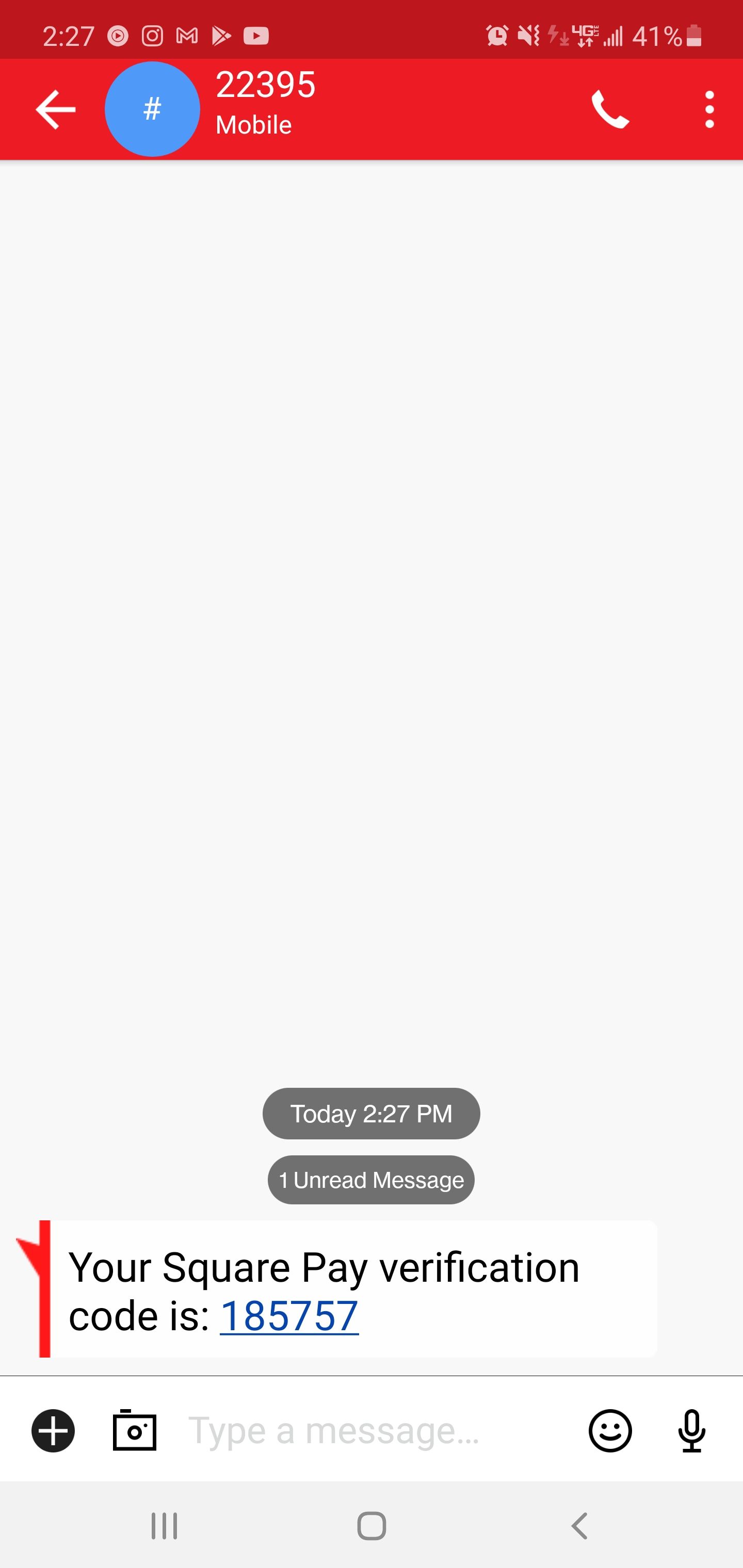
Task: Call 22395 with the phone icon
Action: click(610, 109)
